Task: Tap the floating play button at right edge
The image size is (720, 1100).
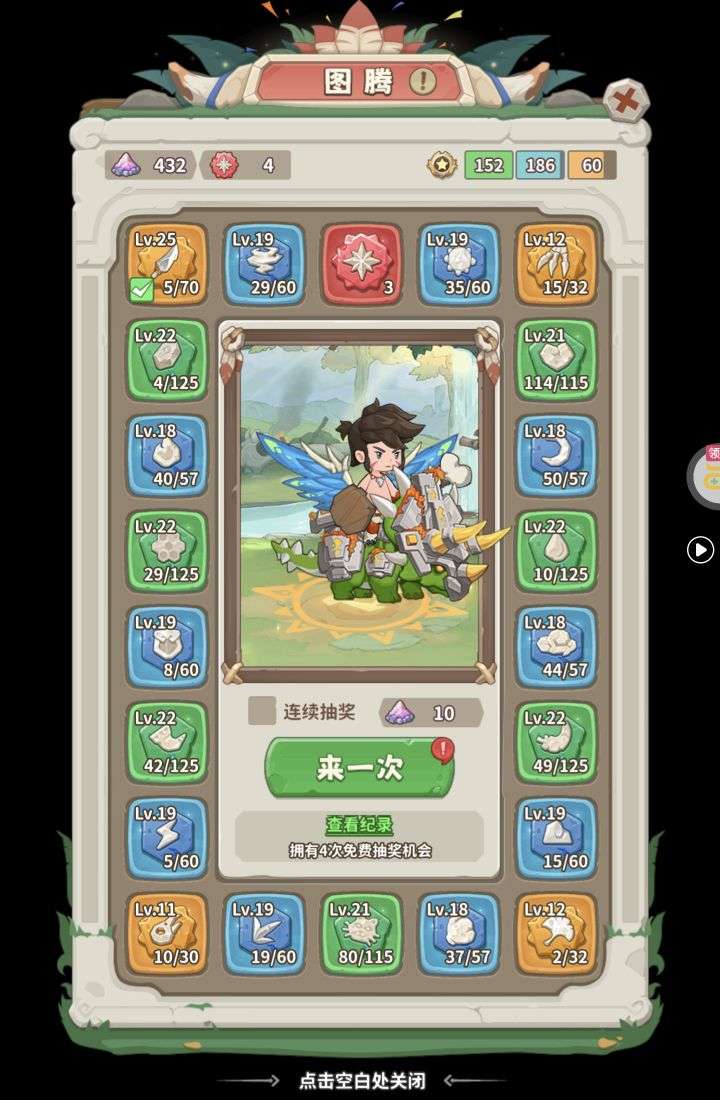Action: coord(700,549)
